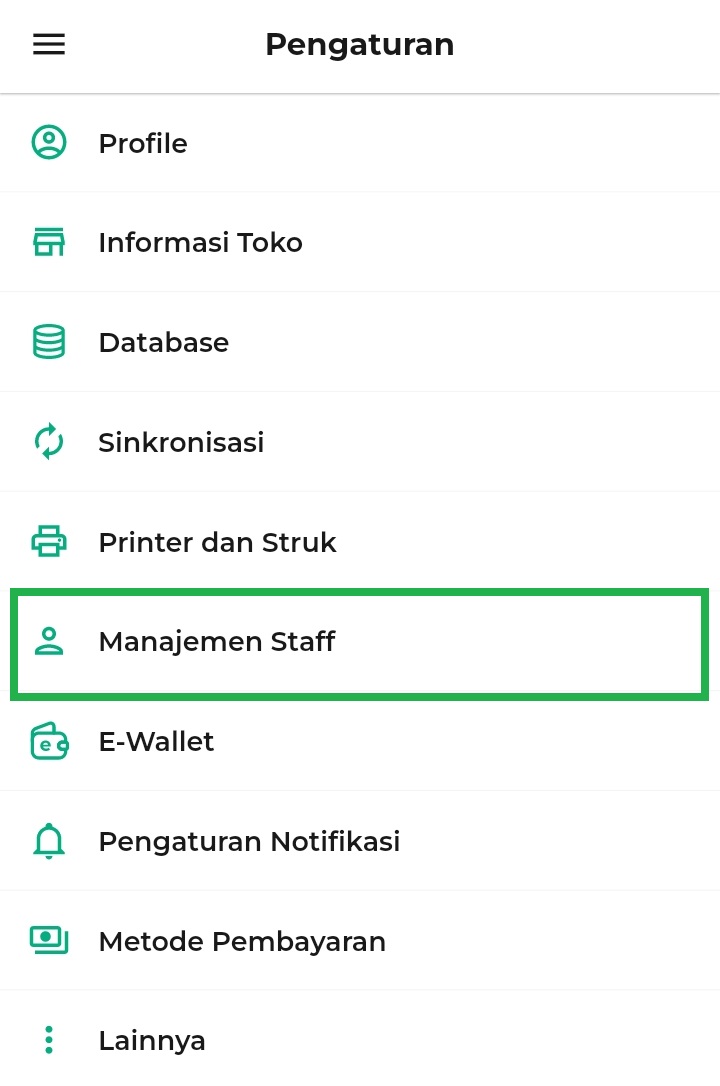Open Printer dan Struk settings

coord(360,542)
